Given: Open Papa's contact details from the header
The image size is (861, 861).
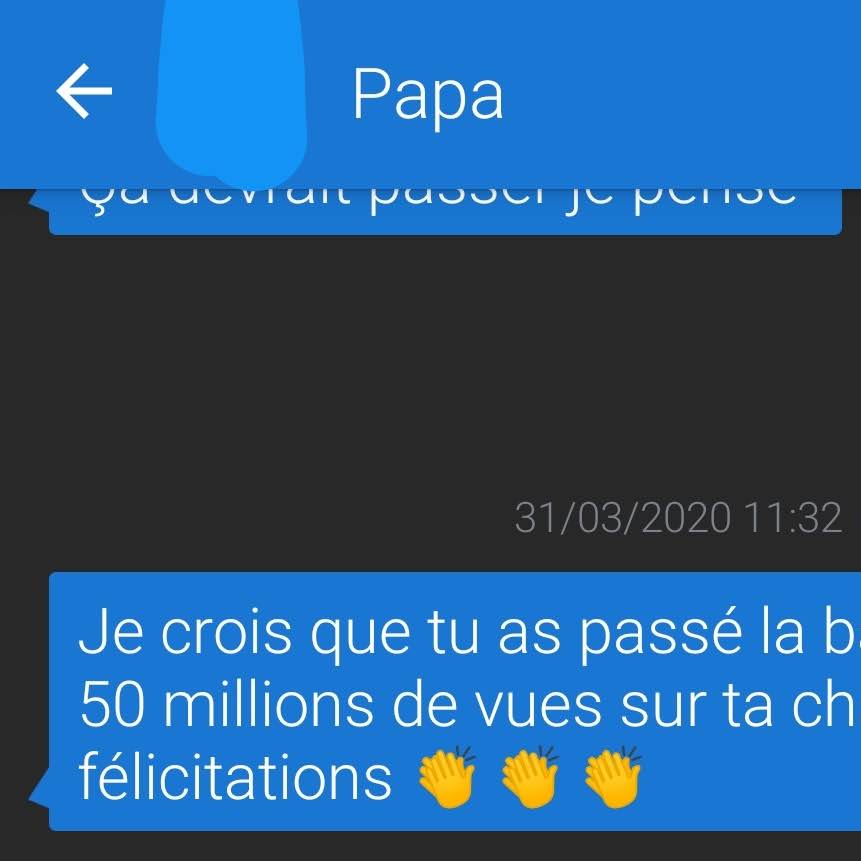Looking at the screenshot, I should pyautogui.click(x=427, y=95).
